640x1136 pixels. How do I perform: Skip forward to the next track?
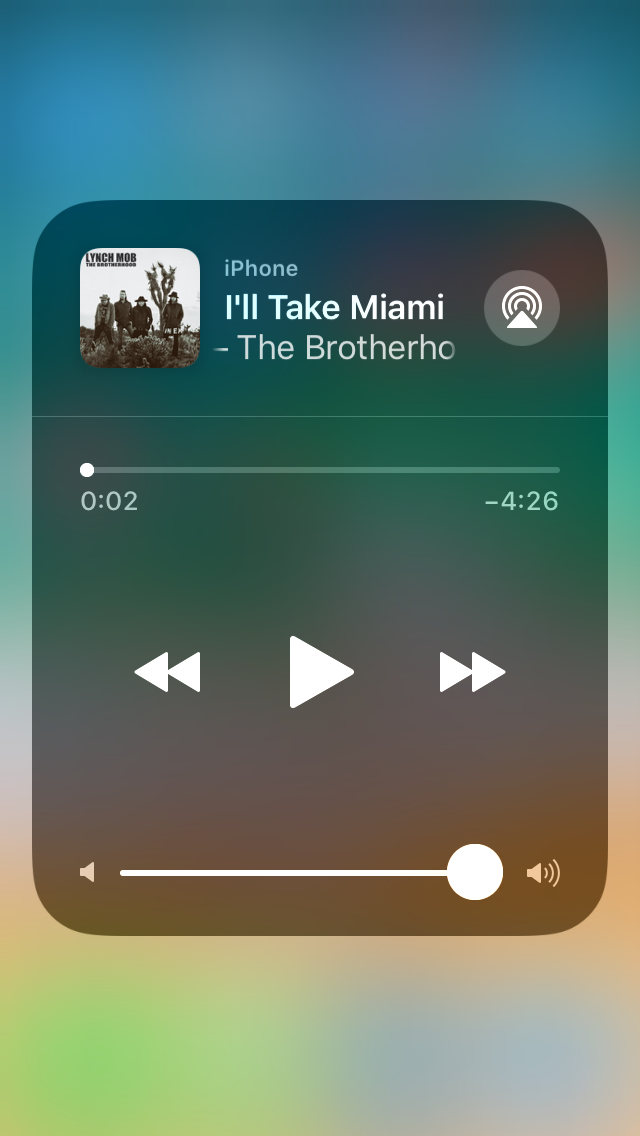472,672
